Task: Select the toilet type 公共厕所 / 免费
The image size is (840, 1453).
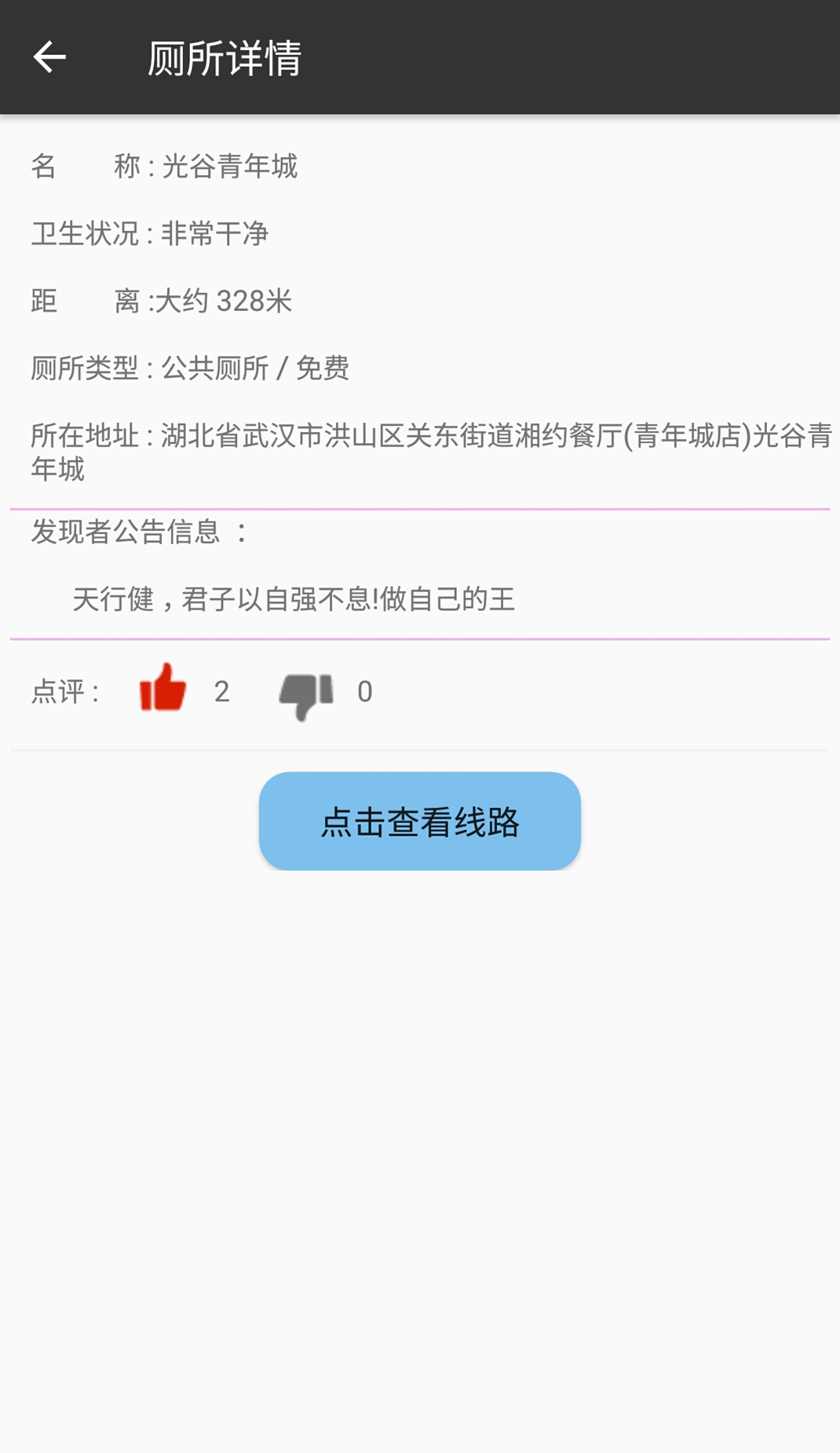Action: [x=257, y=367]
